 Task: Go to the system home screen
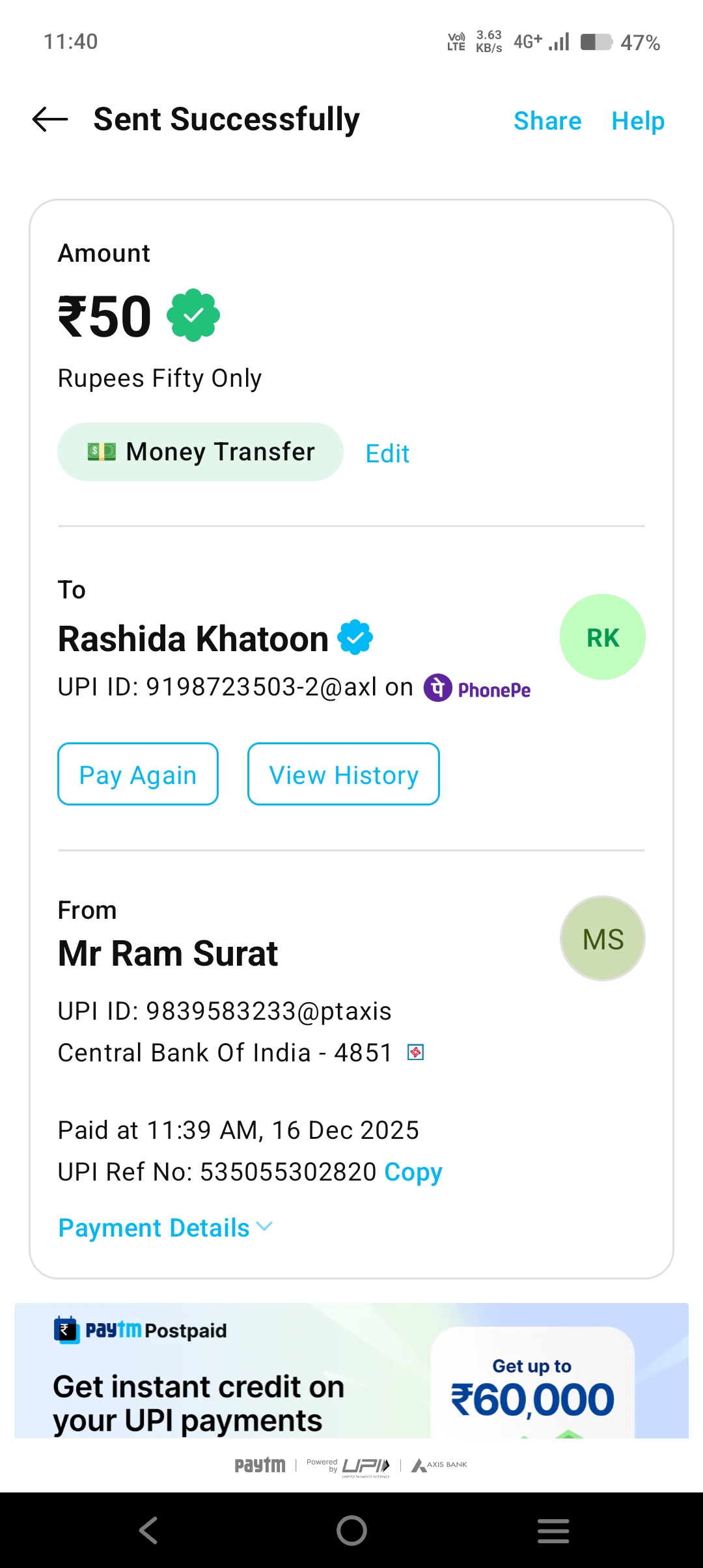pos(351,1530)
